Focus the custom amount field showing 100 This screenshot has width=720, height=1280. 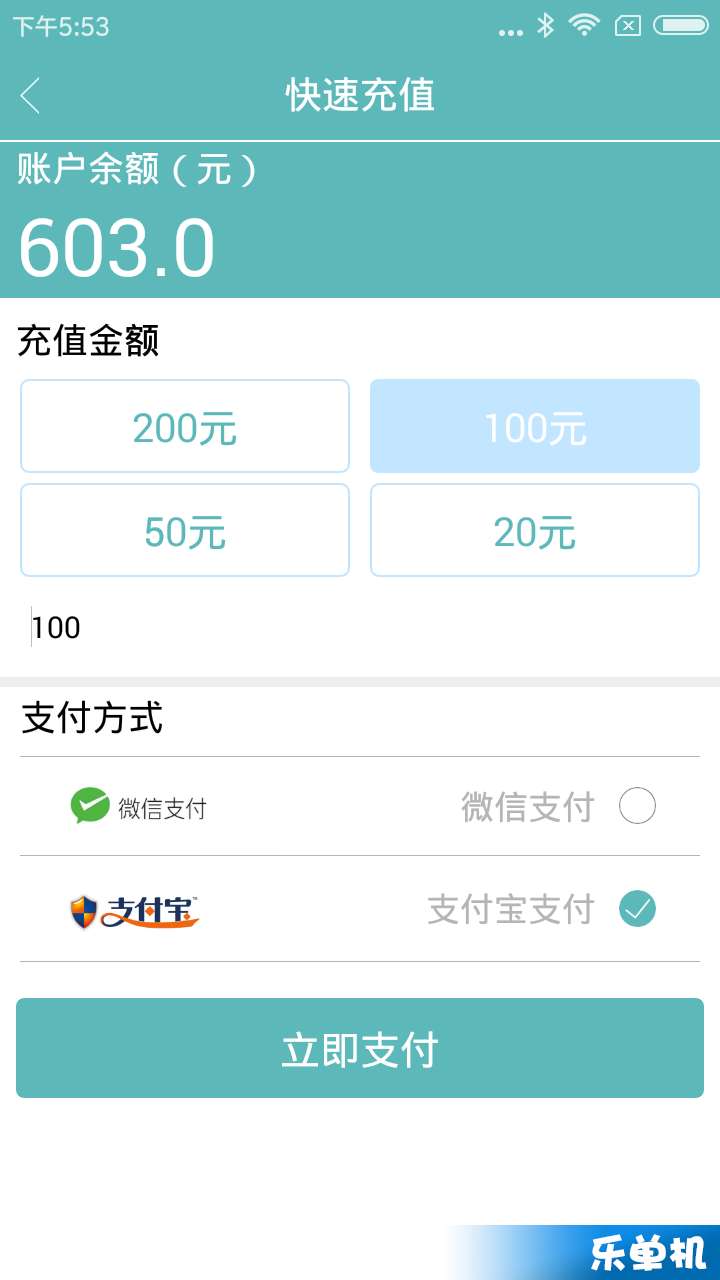(x=360, y=627)
